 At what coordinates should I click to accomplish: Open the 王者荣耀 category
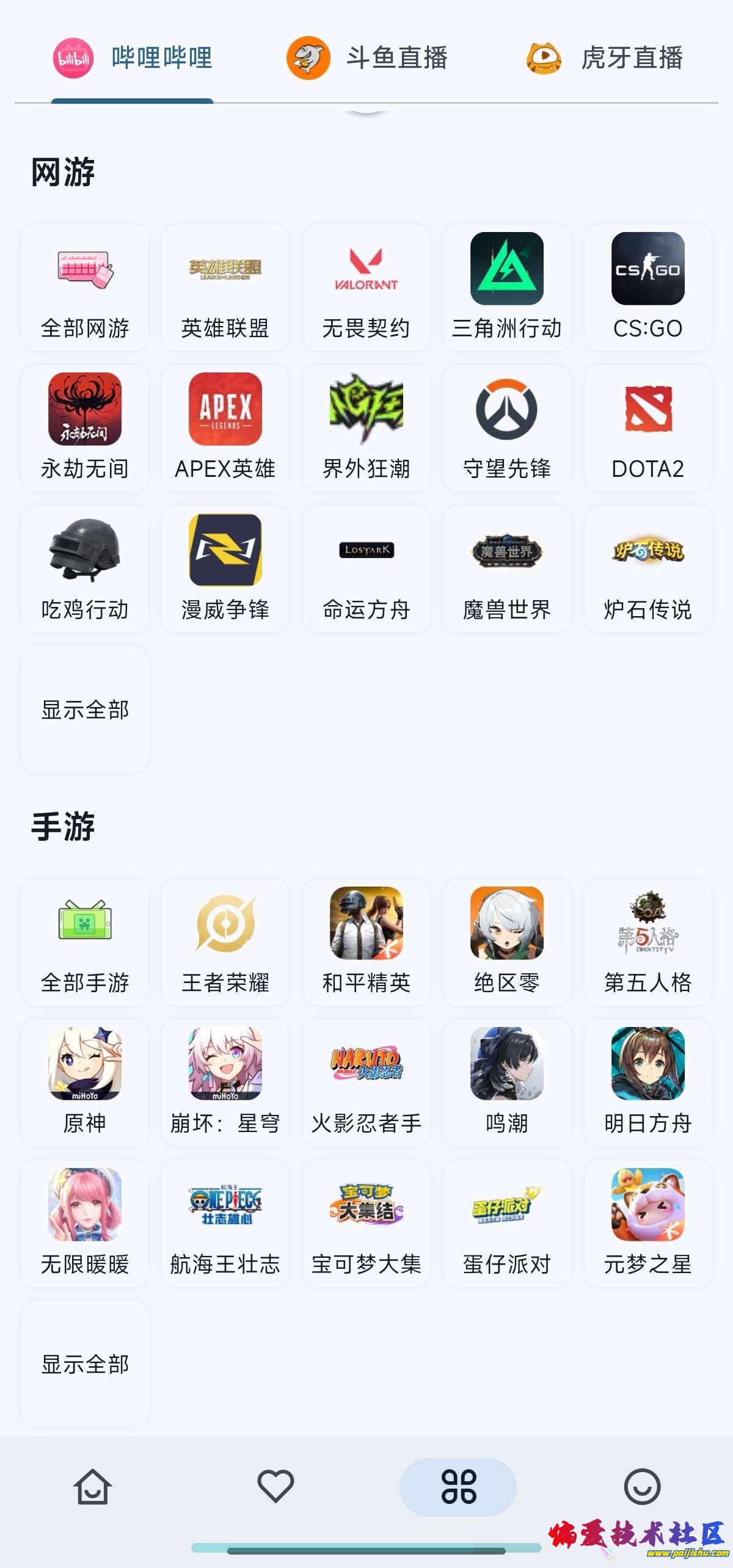[x=225, y=942]
